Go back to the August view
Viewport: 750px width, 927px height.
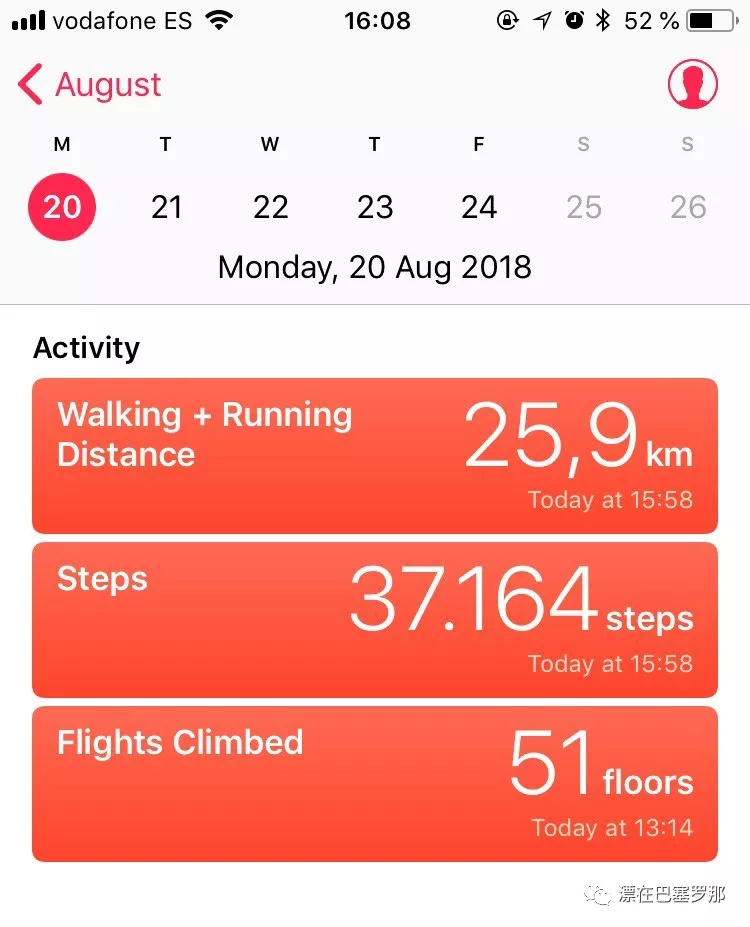coord(90,85)
